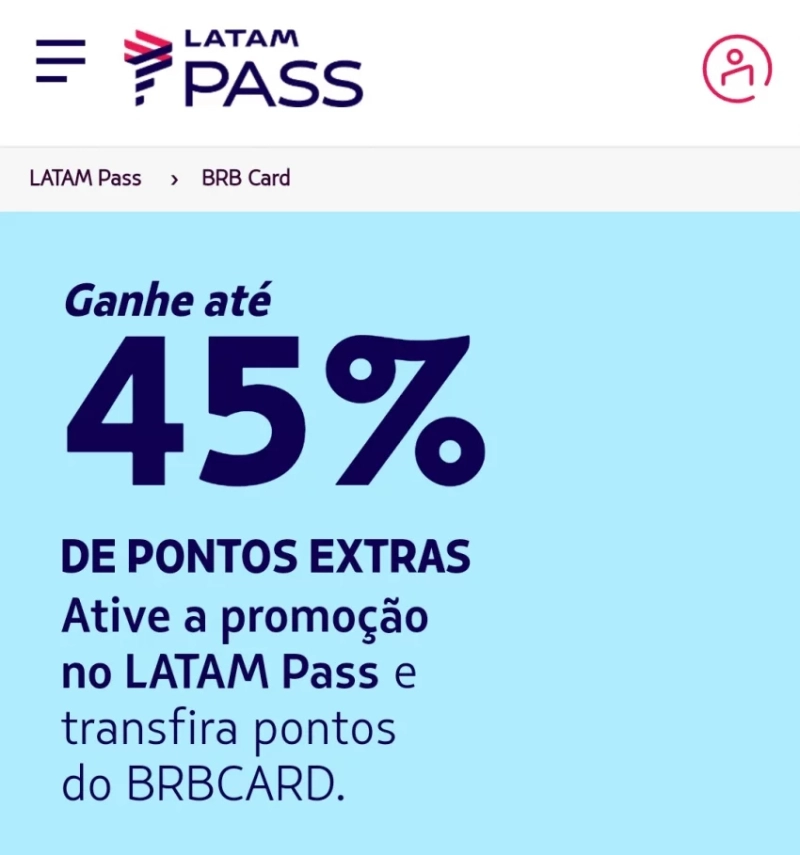800x855 pixels.
Task: Switch to LATAM Pass via the breadcrumb trail
Action: (x=85, y=178)
